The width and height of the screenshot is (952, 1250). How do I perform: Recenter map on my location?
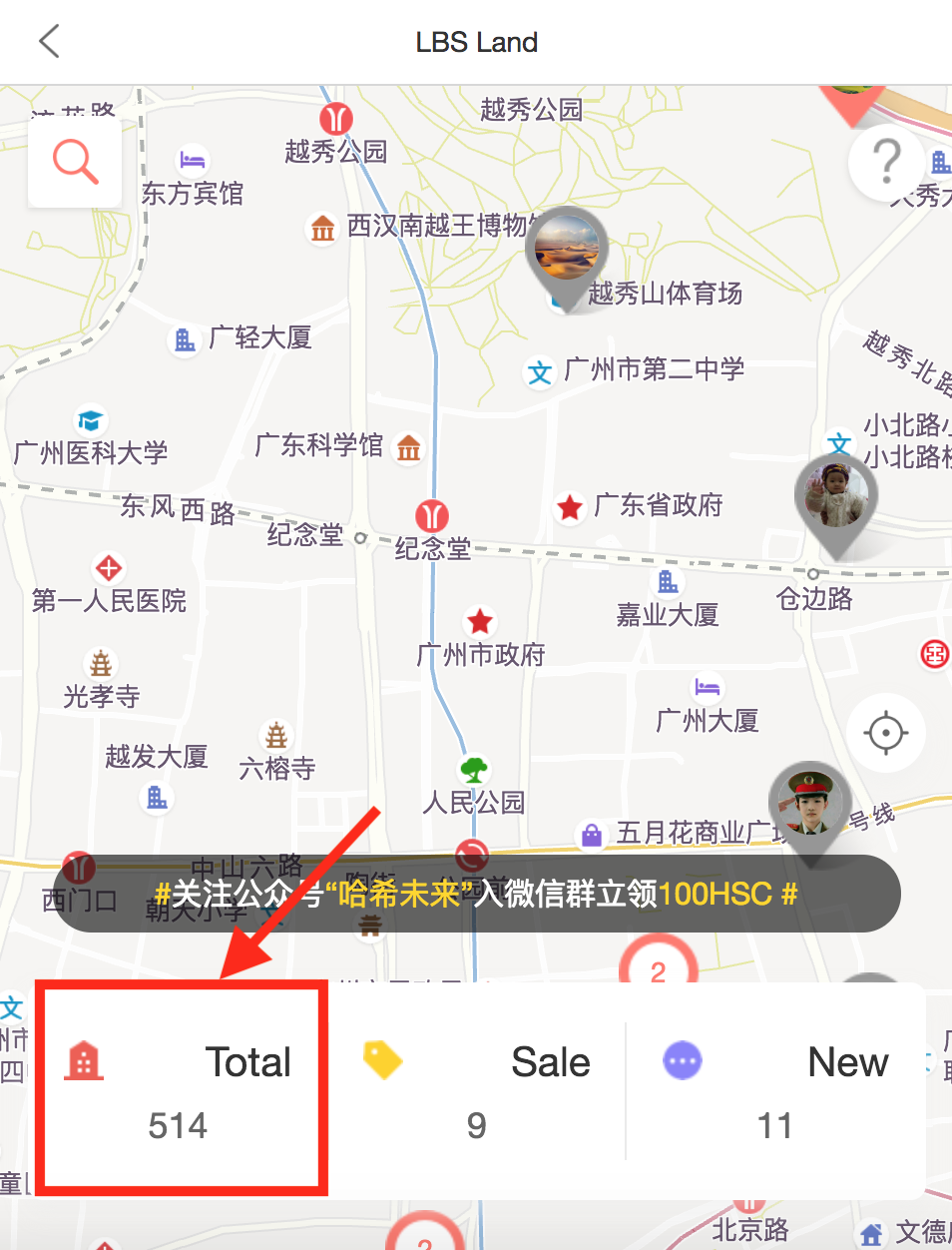pos(885,733)
